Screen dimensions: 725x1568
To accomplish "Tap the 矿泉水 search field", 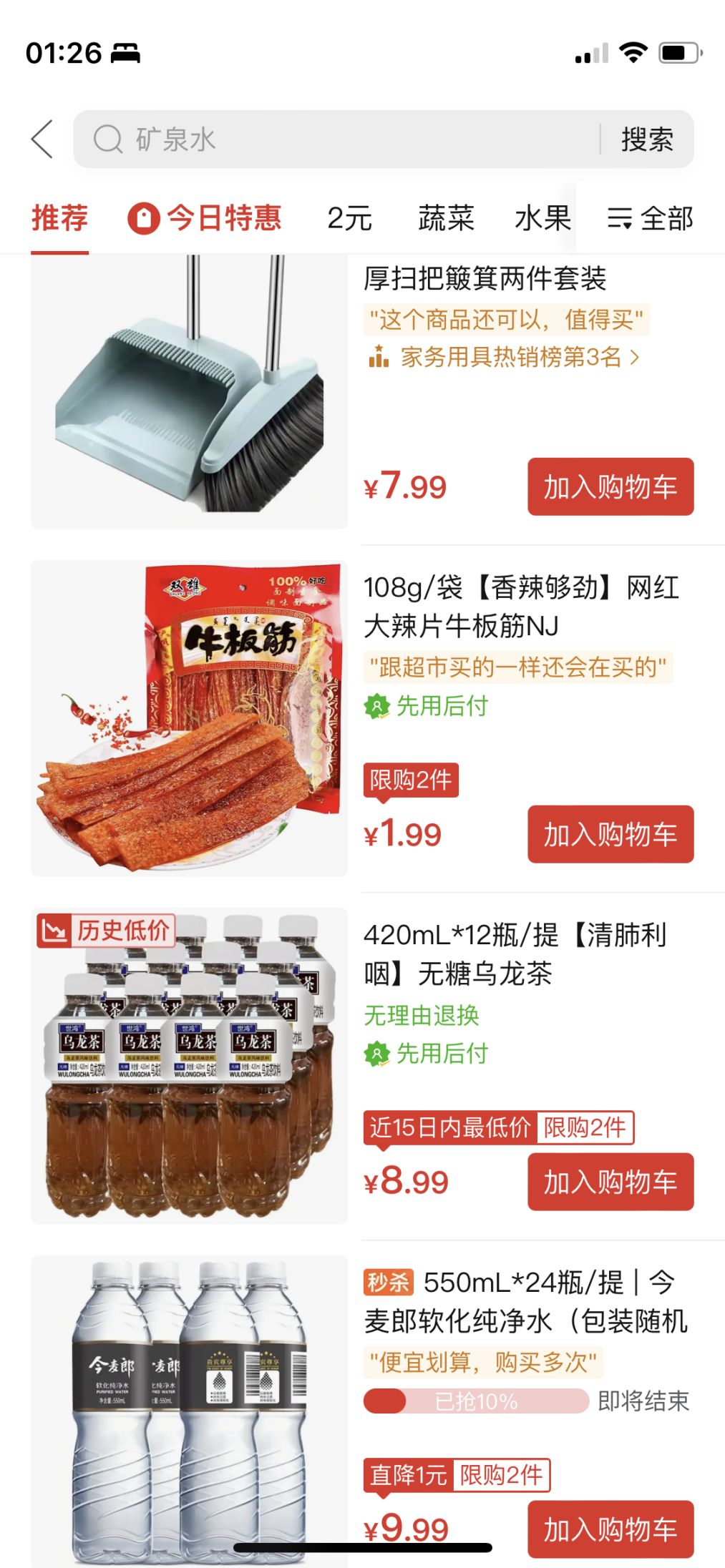I will [336, 139].
